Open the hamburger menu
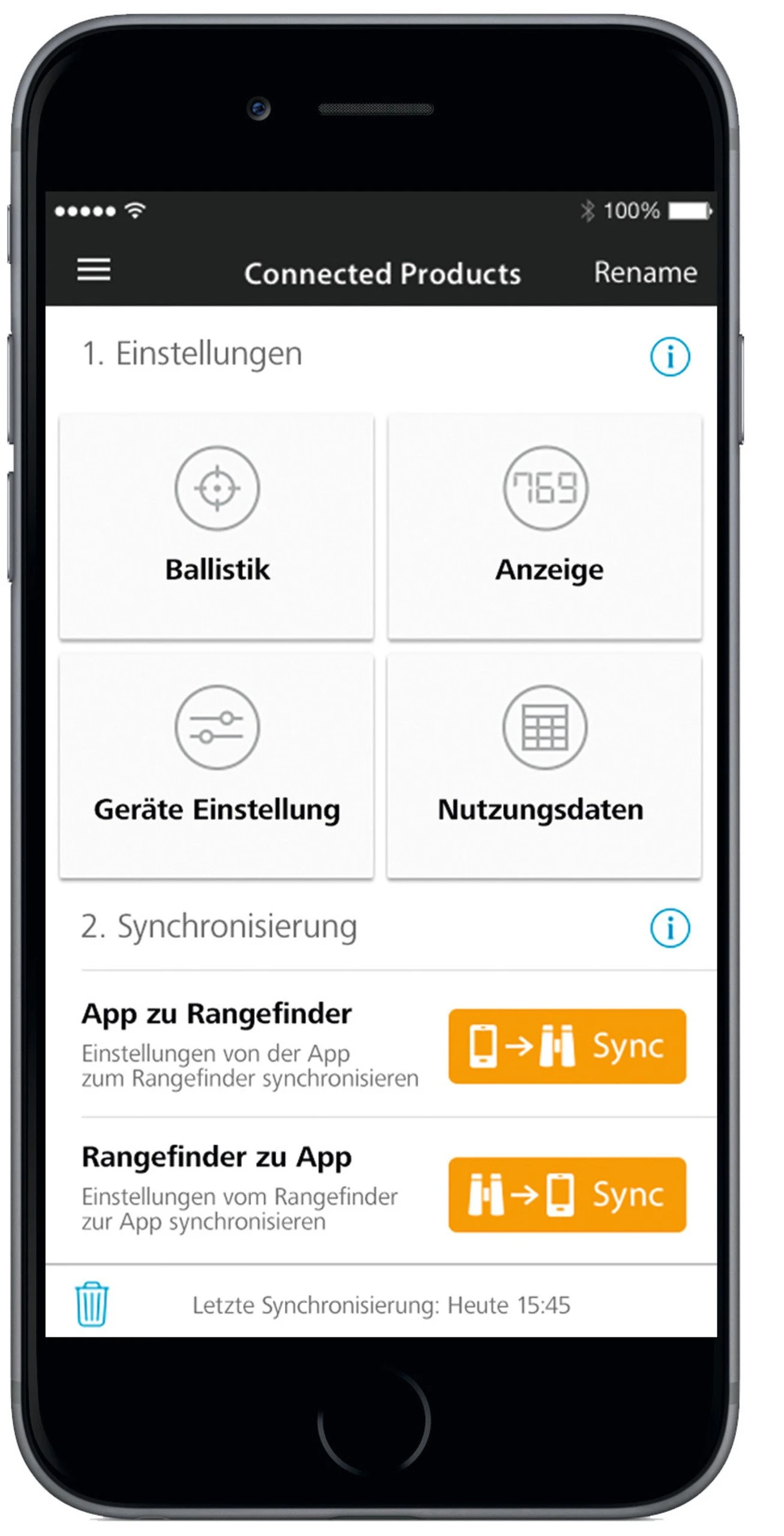Image resolution: width=784 pixels, height=1536 pixels. click(94, 270)
